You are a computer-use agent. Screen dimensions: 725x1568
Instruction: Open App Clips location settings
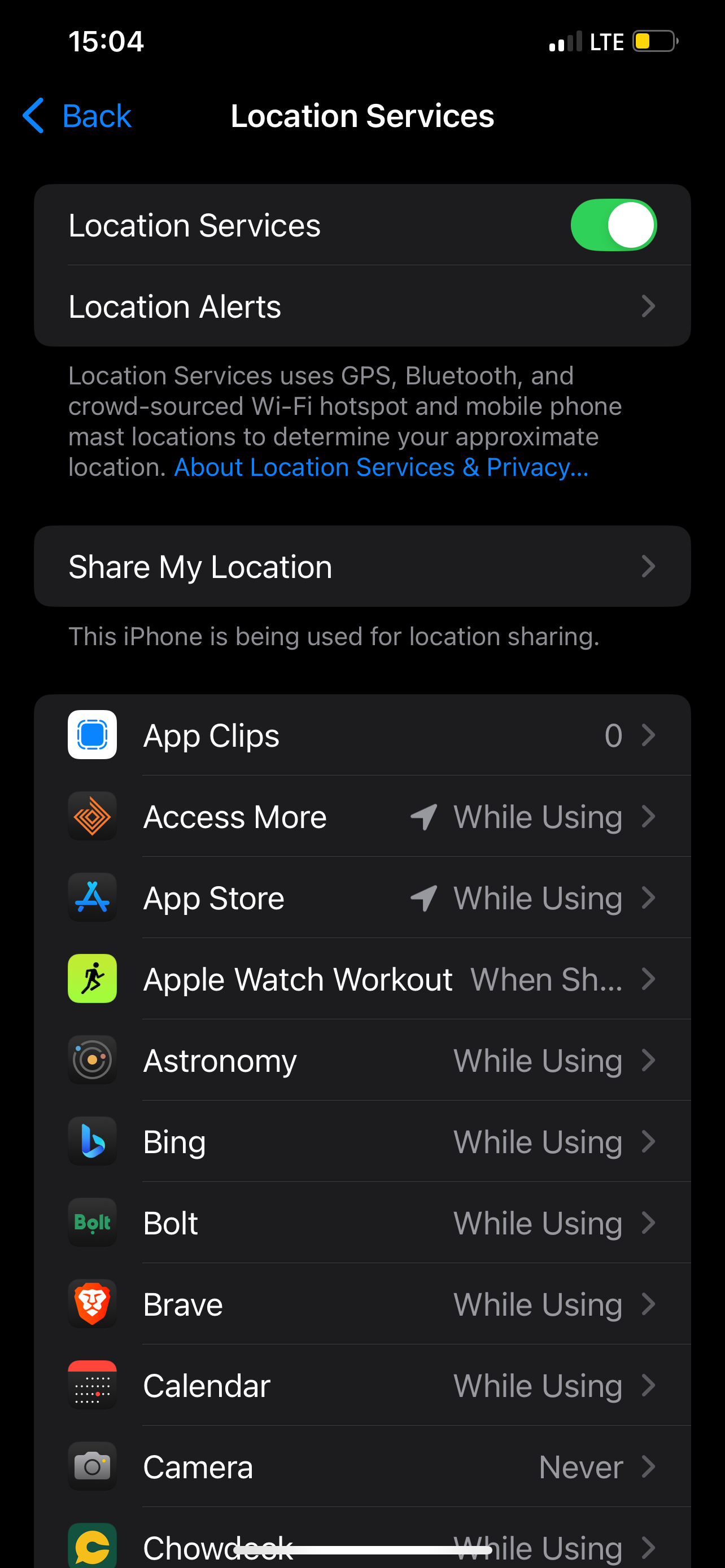362,735
